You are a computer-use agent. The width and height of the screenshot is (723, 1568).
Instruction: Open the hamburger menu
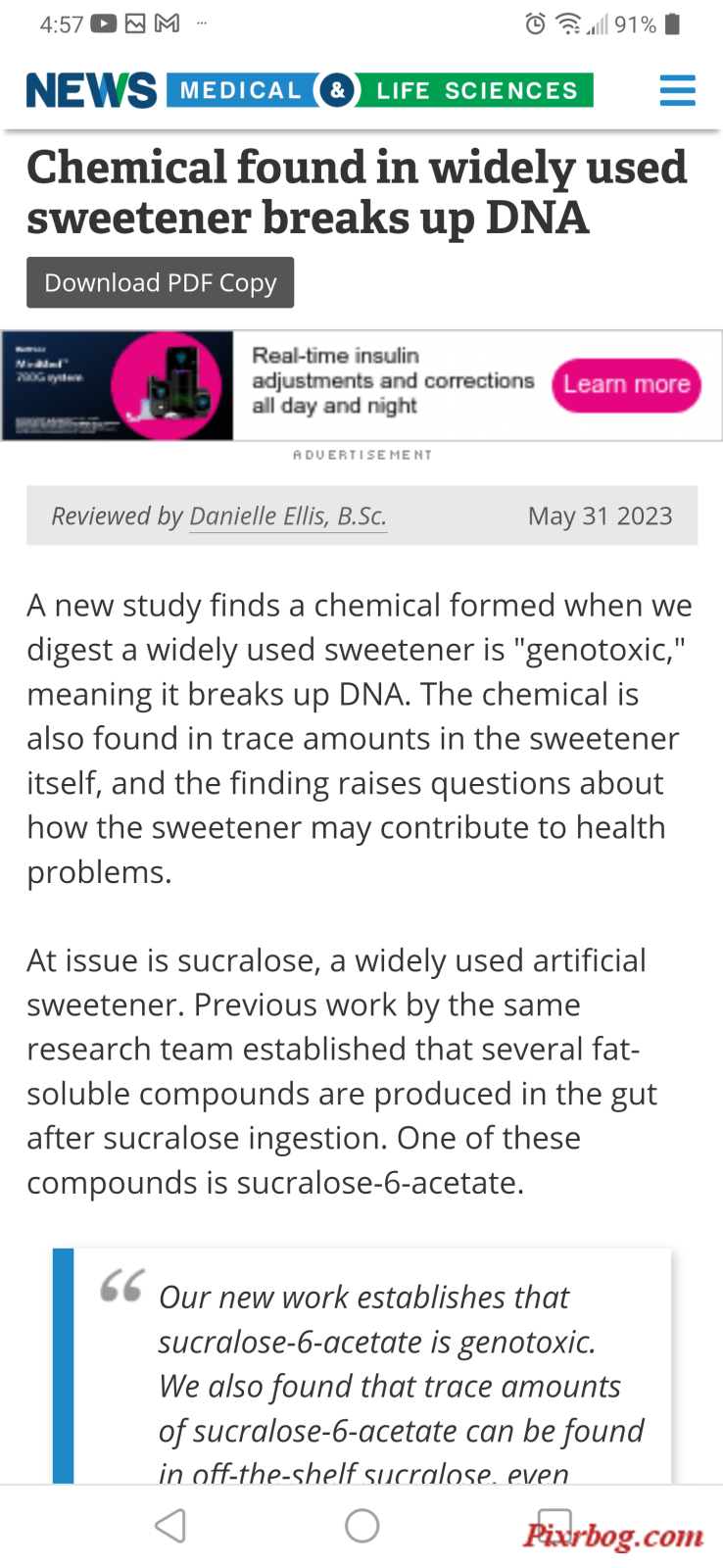coord(677,90)
